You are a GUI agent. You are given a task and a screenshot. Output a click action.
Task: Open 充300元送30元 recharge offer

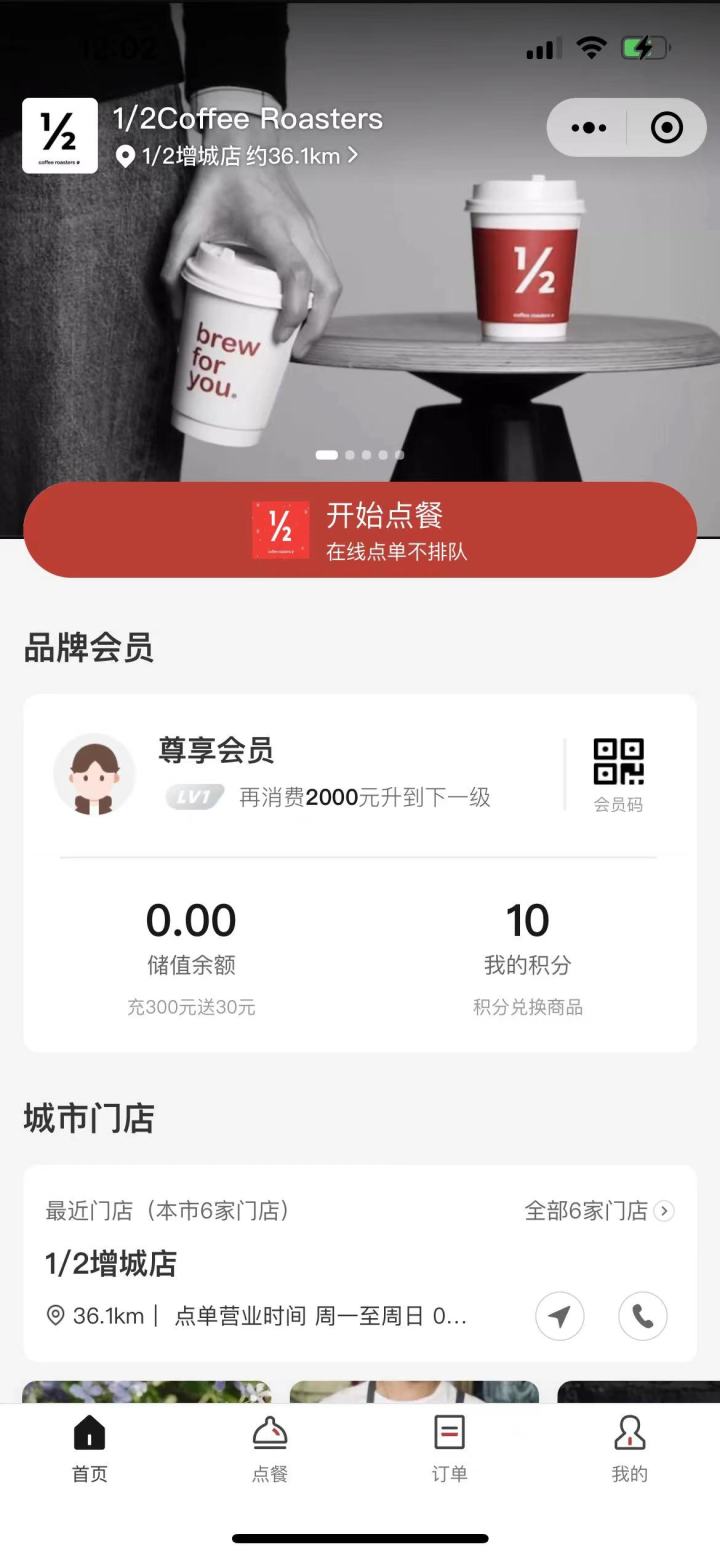pyautogui.click(x=191, y=1007)
